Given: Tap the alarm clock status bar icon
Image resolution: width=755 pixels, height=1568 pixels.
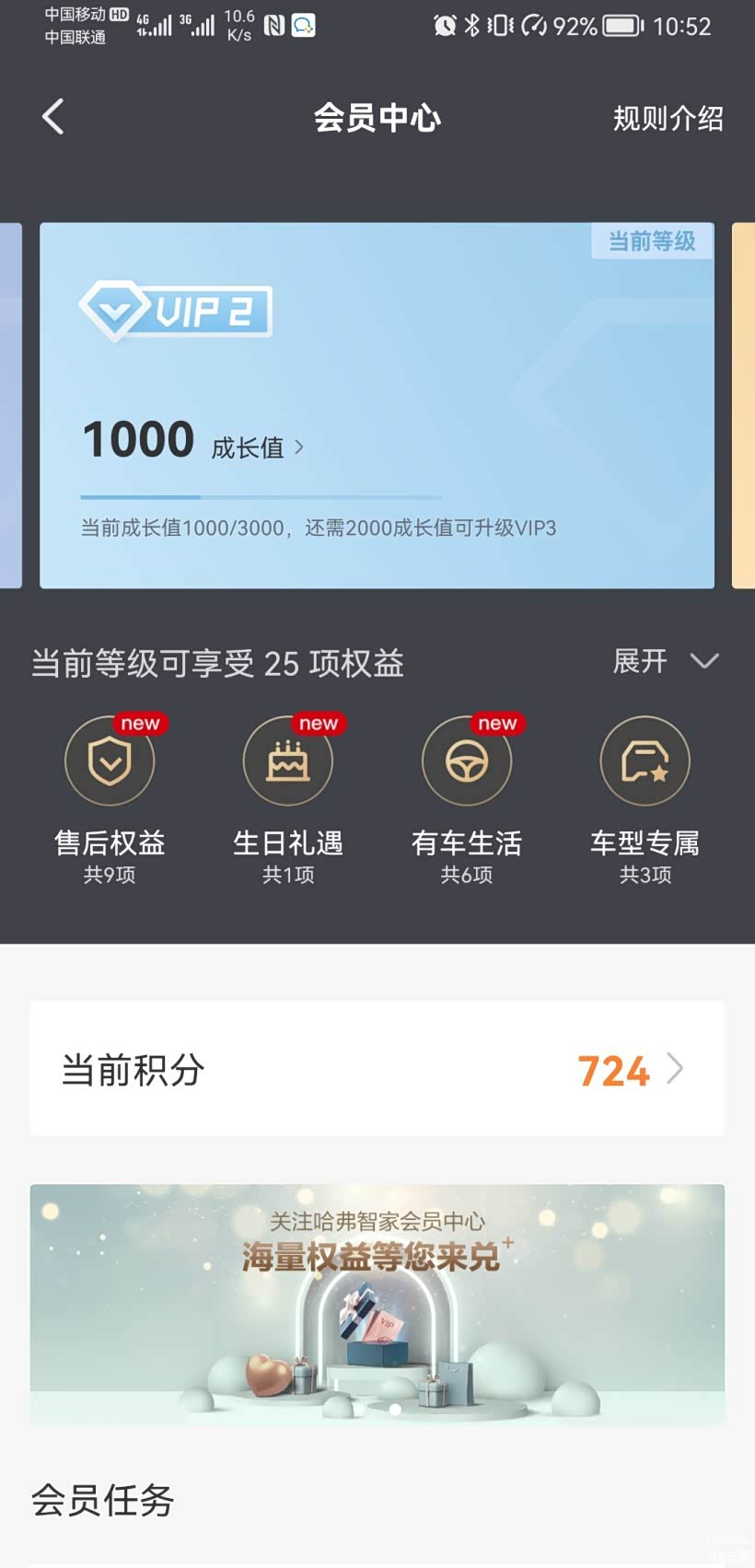Looking at the screenshot, I should [x=444, y=26].
